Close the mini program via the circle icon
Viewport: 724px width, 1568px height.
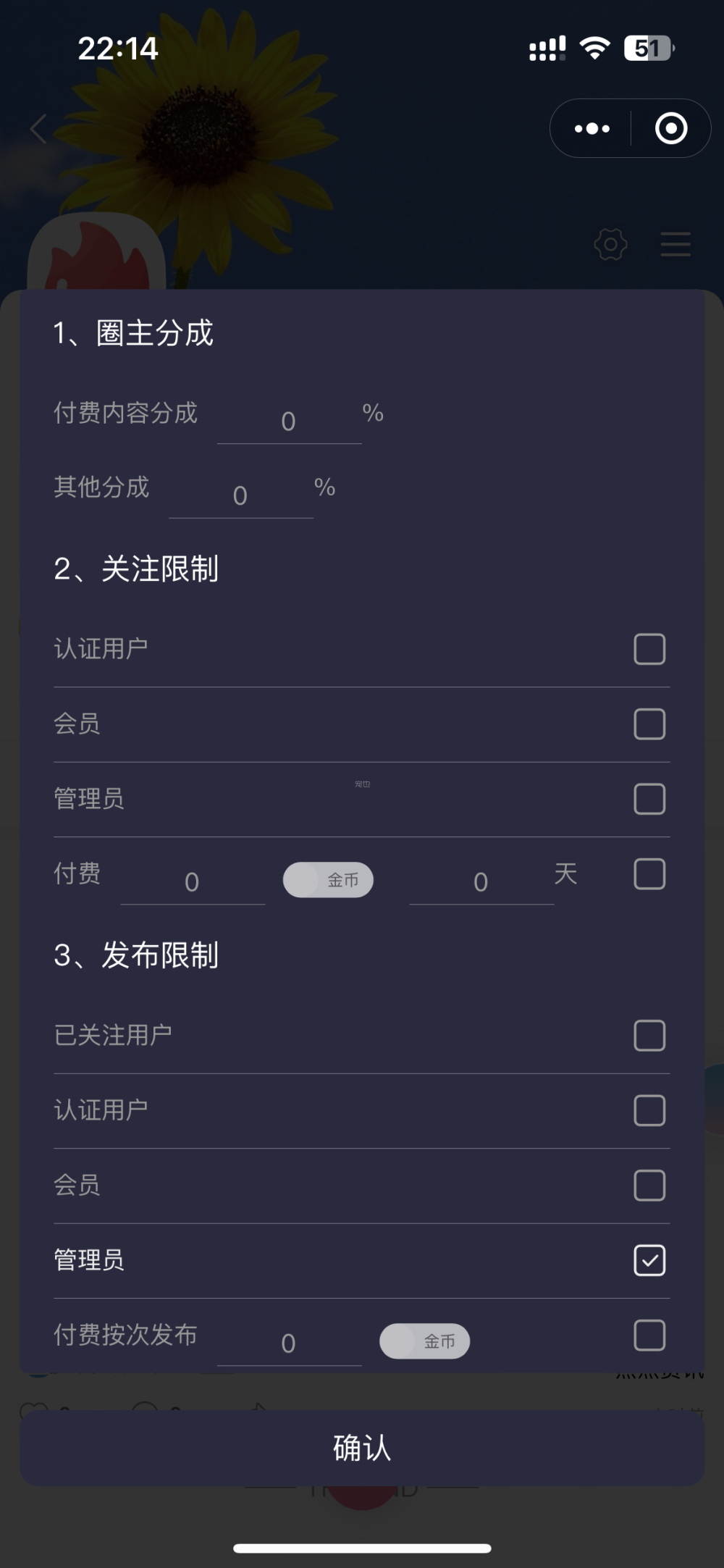point(671,129)
